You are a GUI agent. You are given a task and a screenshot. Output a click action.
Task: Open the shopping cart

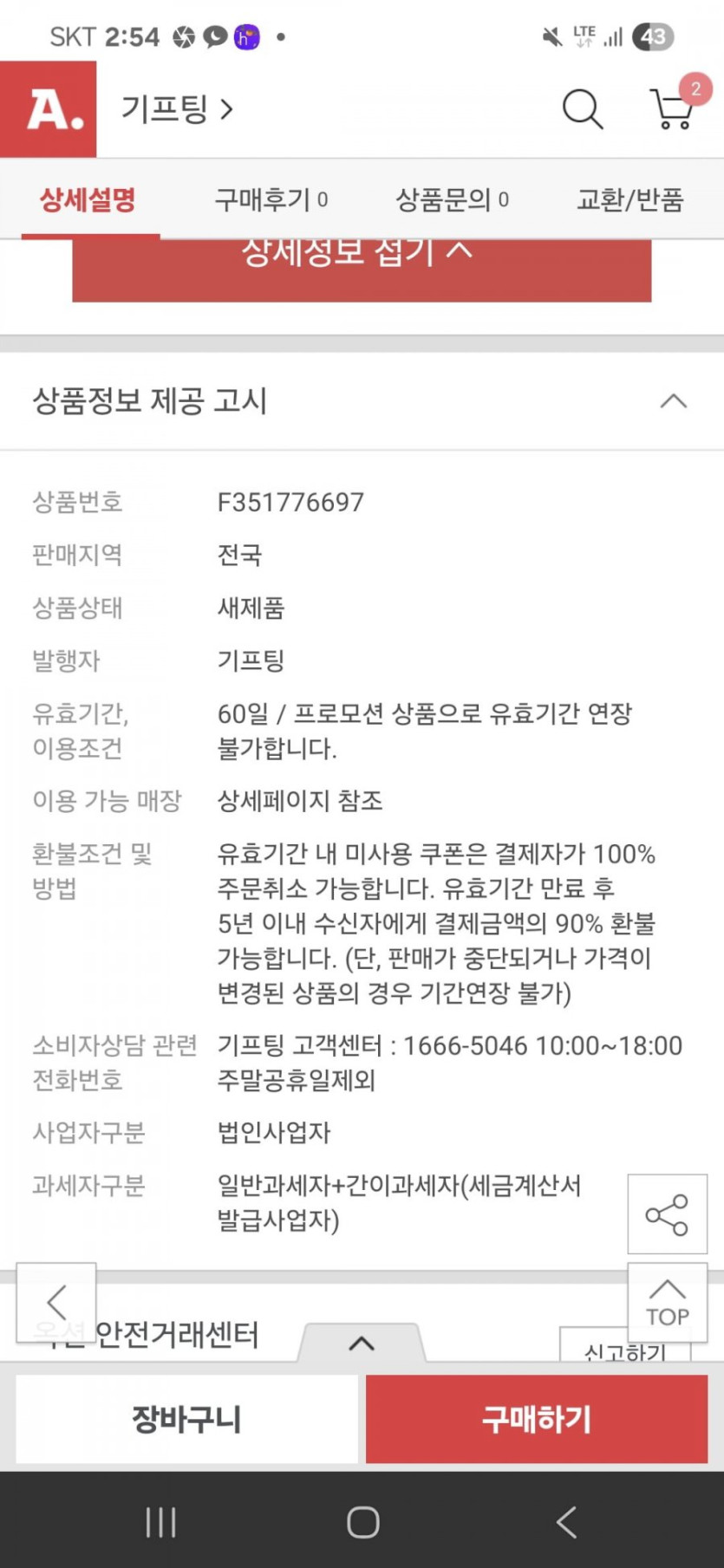pos(673,108)
